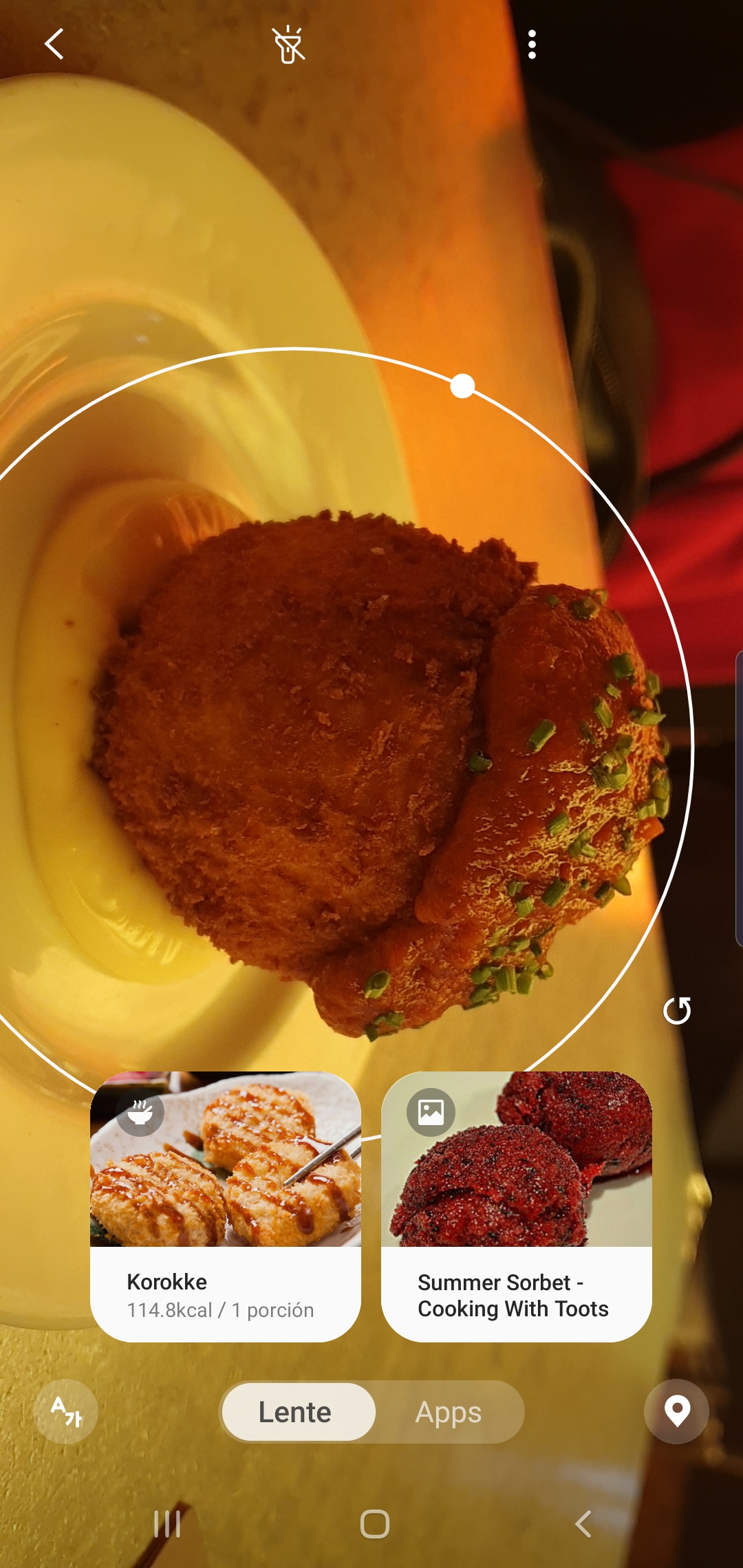Switch to the translate text mode
The width and height of the screenshot is (743, 1568).
(x=66, y=1411)
